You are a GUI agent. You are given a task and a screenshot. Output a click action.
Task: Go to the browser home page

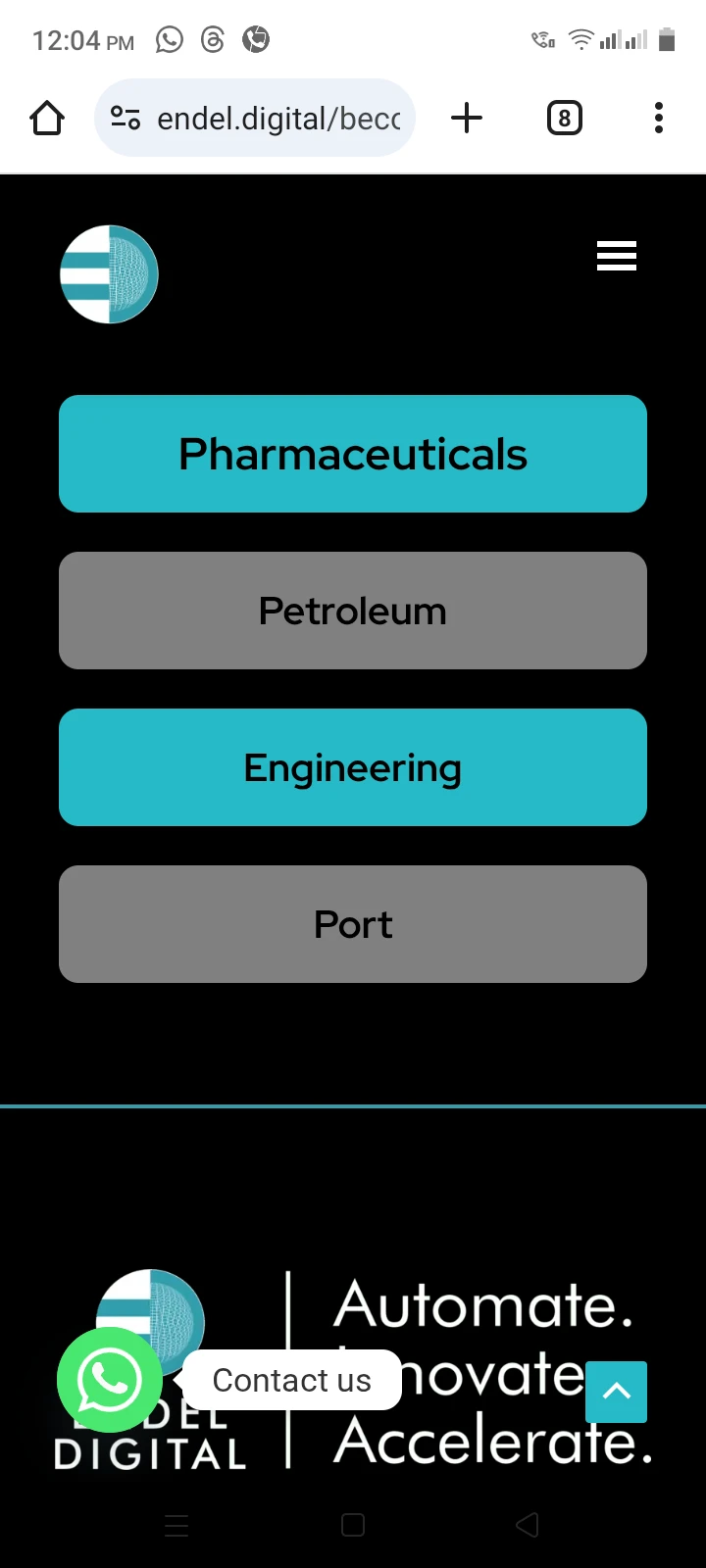click(47, 119)
